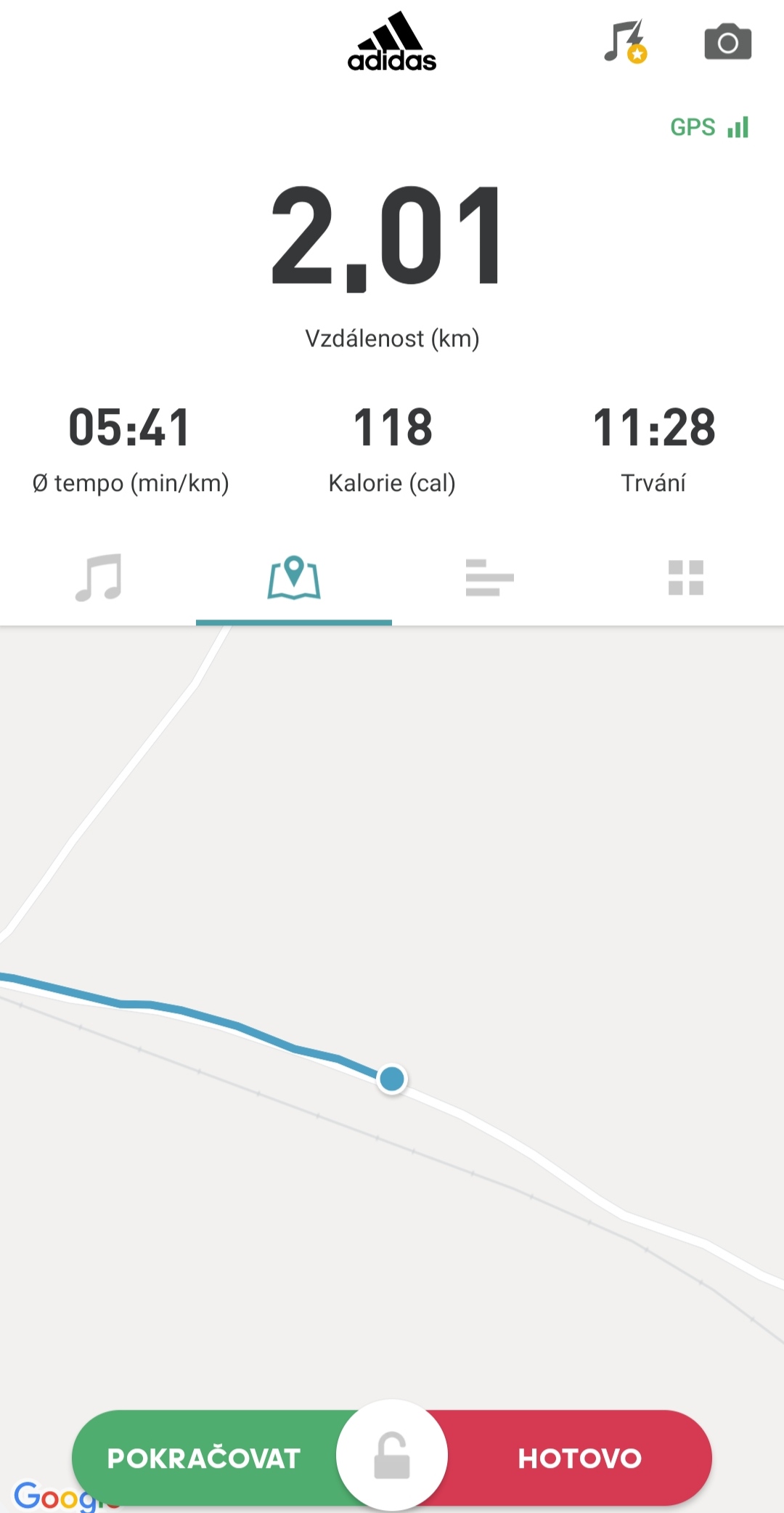Open the power song music icon
This screenshot has width=784, height=1513.
(x=626, y=42)
